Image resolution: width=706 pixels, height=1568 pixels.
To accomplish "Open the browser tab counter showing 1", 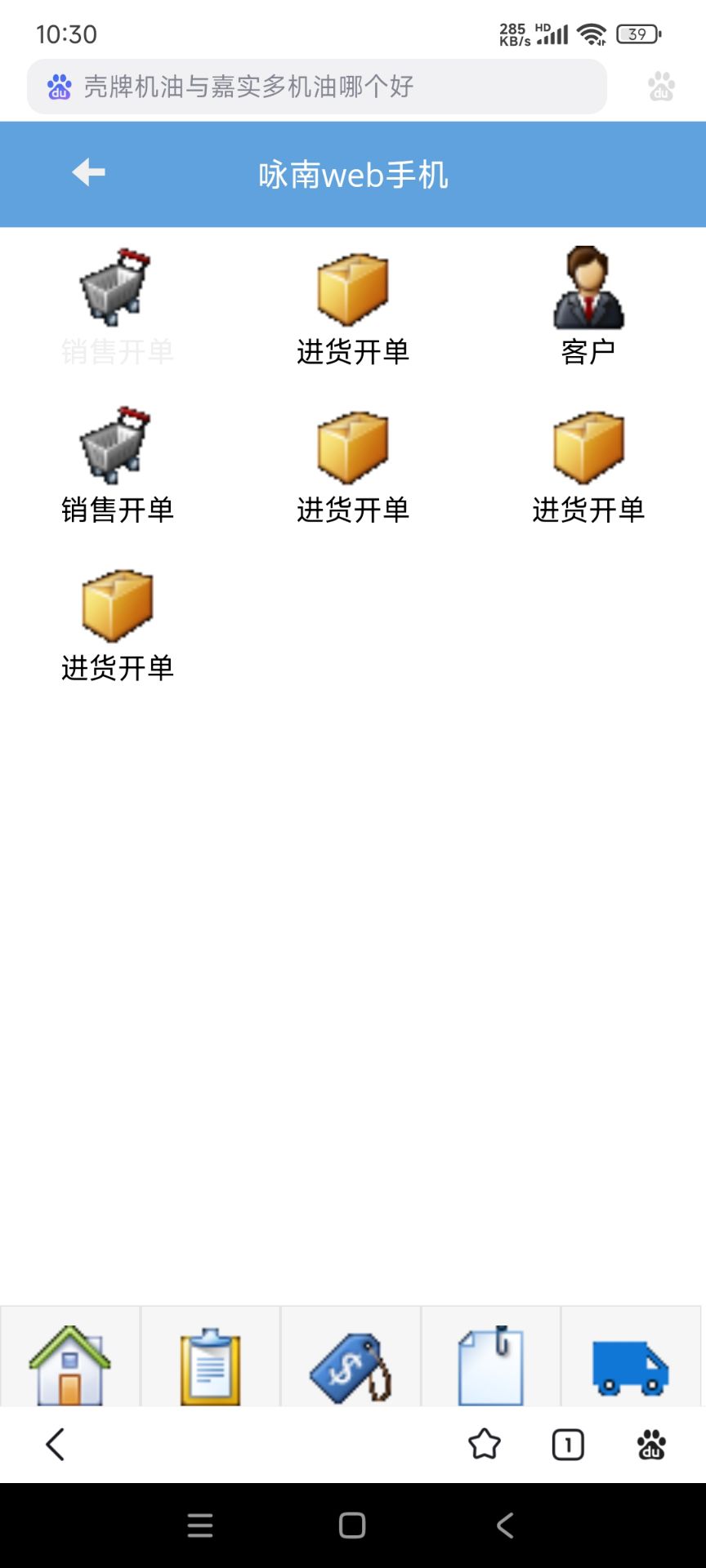I will (568, 1444).
